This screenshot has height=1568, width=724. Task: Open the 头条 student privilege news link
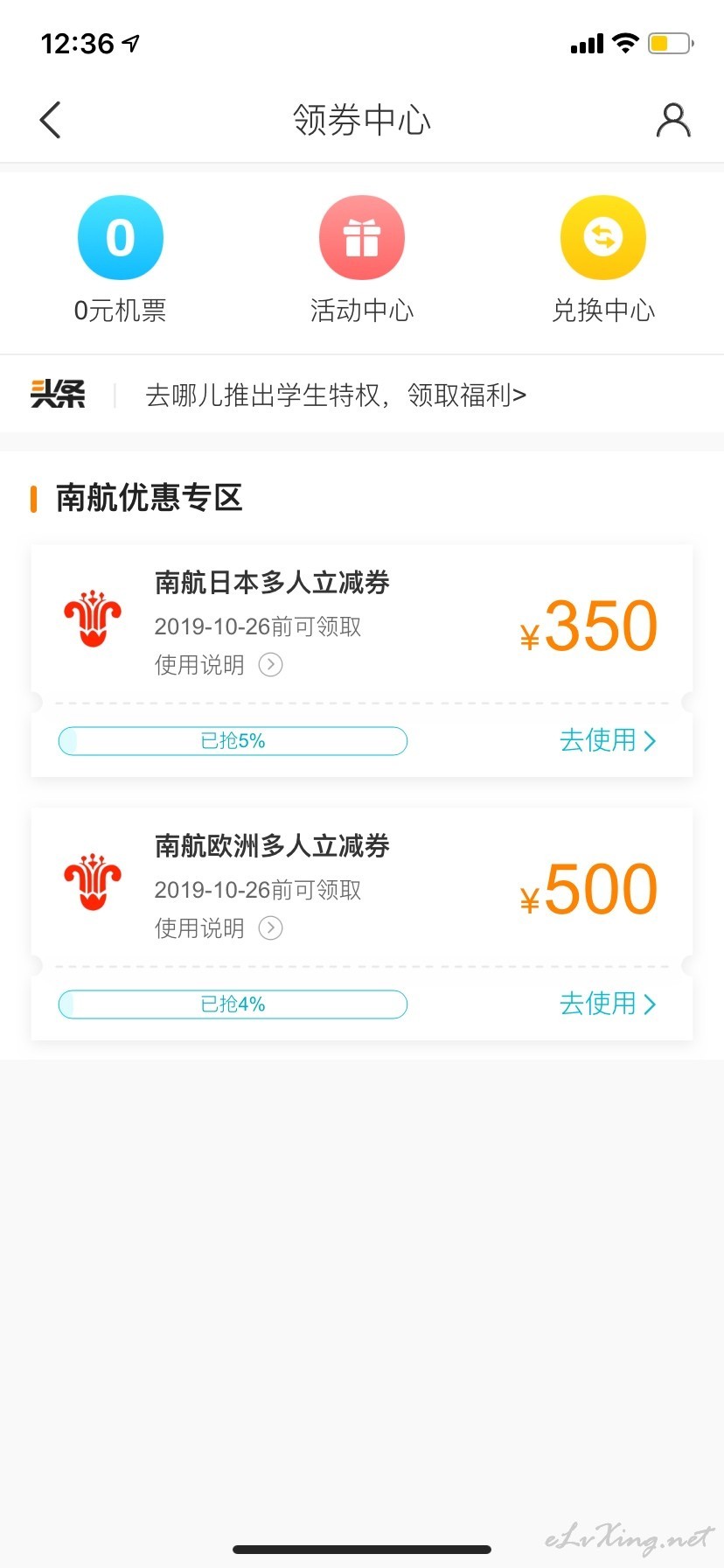336,395
